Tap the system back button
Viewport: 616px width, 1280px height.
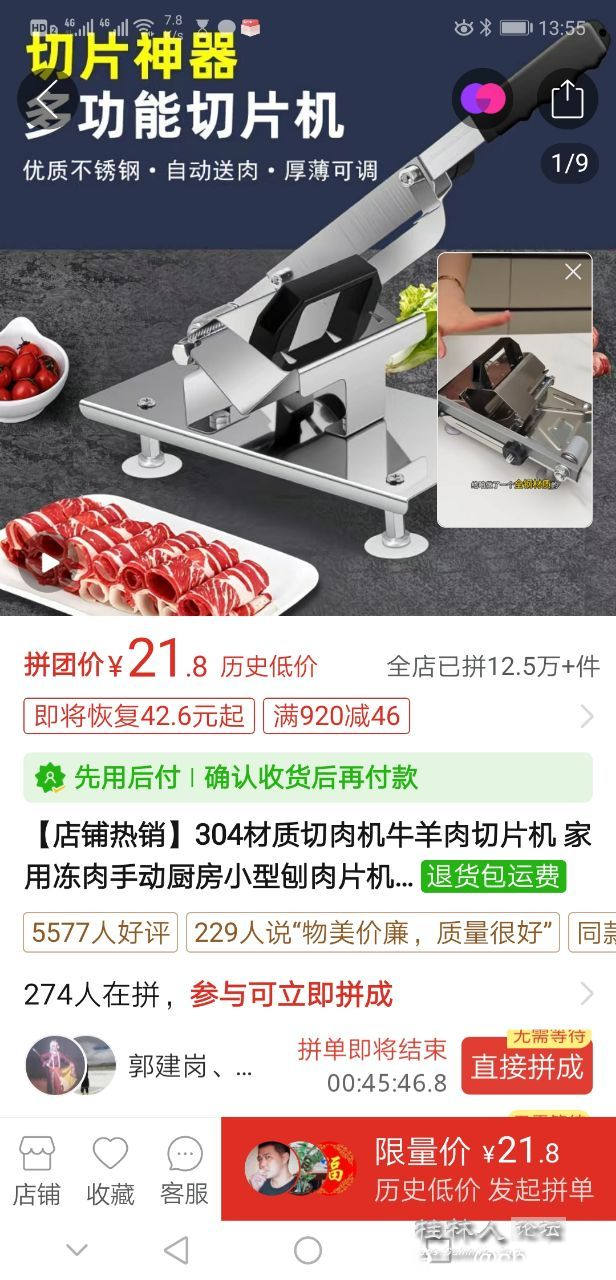click(x=176, y=1250)
